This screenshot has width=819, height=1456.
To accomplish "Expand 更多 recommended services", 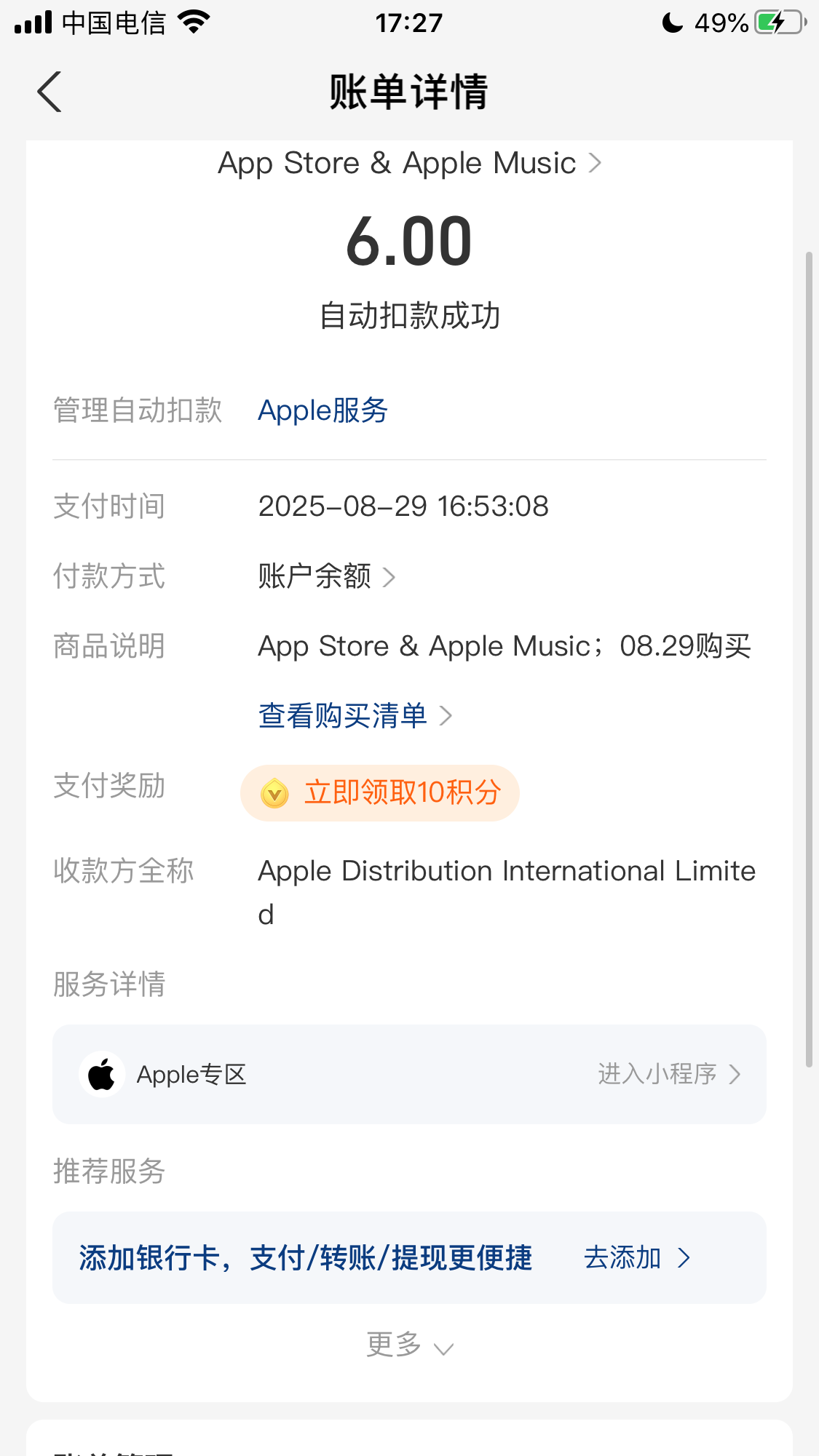I will click(x=409, y=1345).
